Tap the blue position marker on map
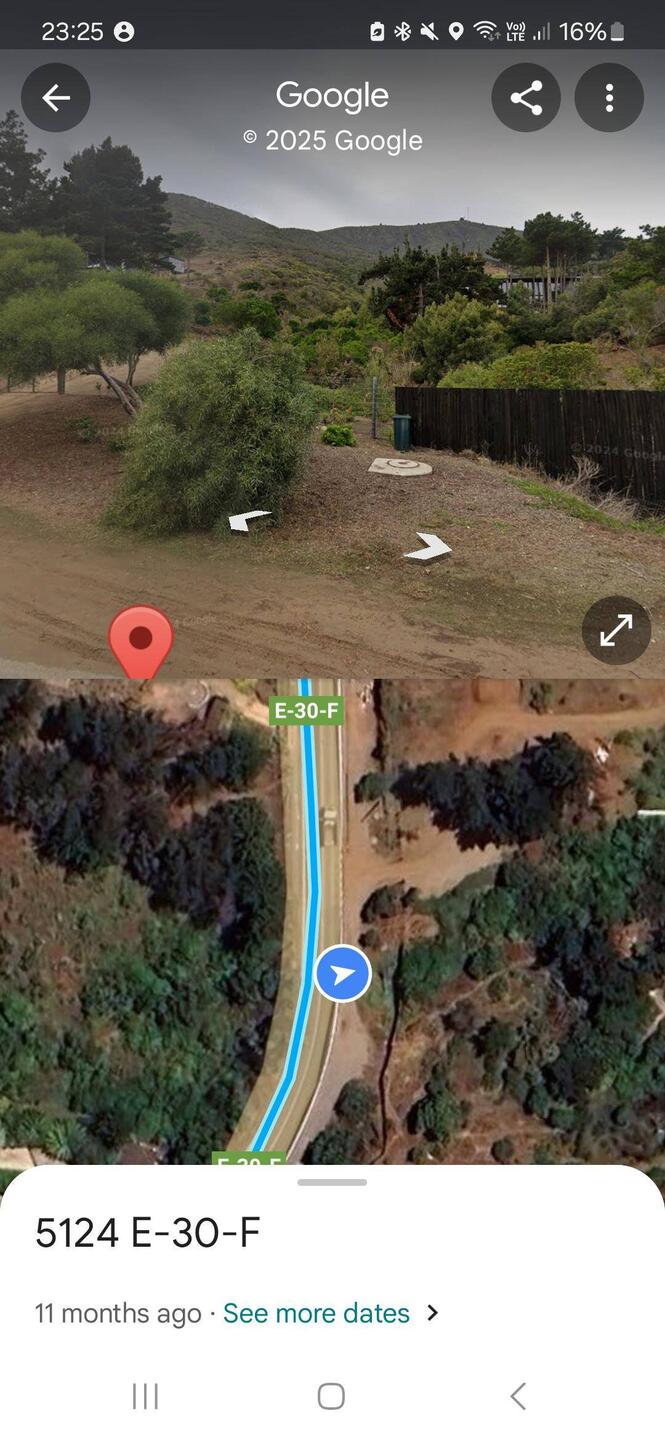 (342, 974)
